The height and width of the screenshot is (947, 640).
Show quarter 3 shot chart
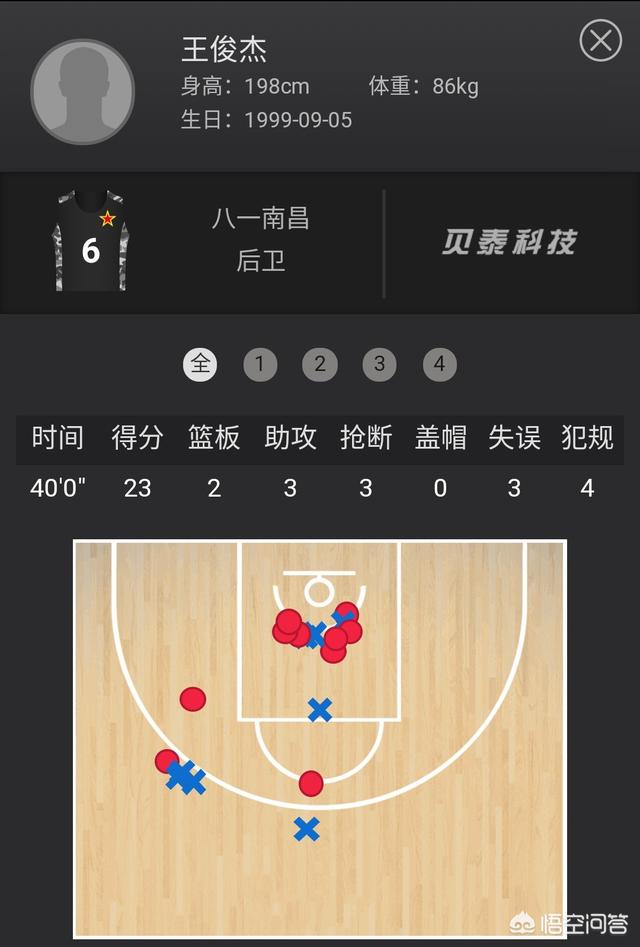(x=379, y=364)
